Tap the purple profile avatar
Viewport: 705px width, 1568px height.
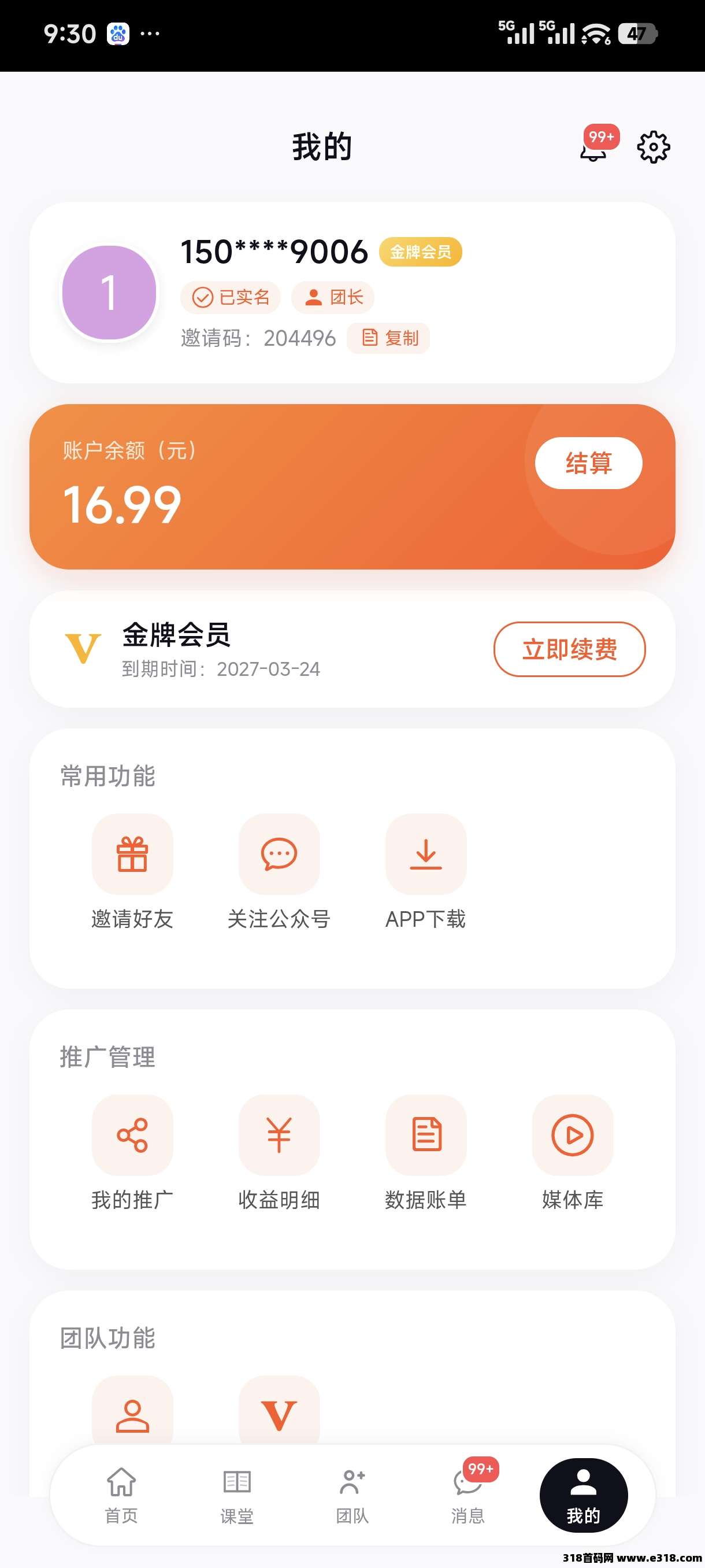click(109, 293)
